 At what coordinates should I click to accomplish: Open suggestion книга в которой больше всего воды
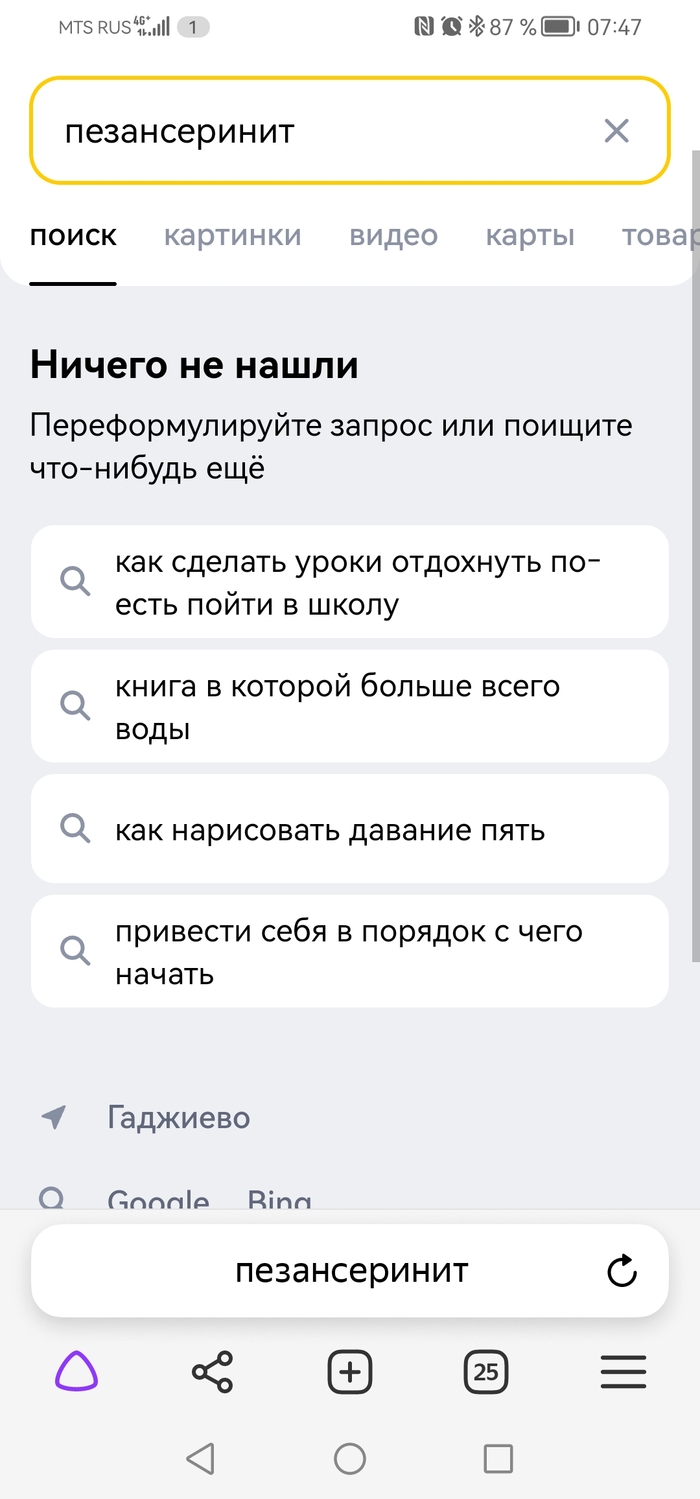[350, 707]
